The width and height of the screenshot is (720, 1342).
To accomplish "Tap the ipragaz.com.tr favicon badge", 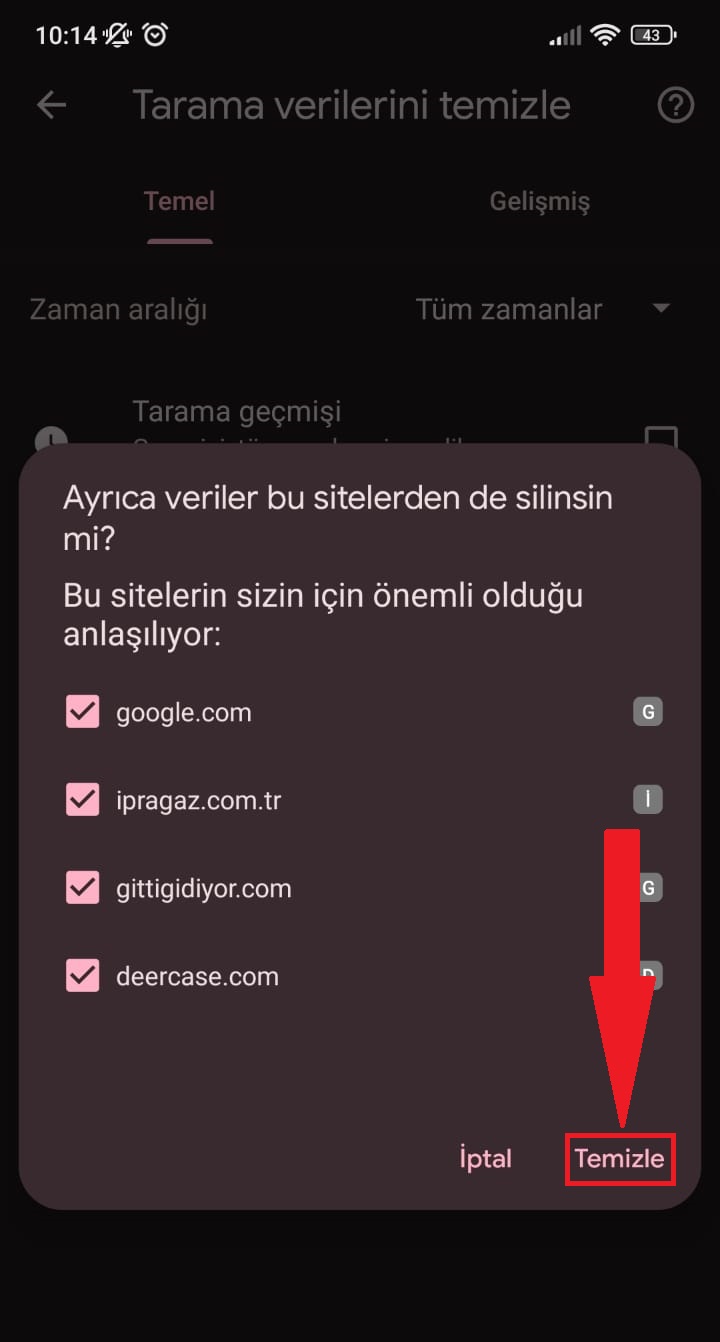I will (648, 799).
